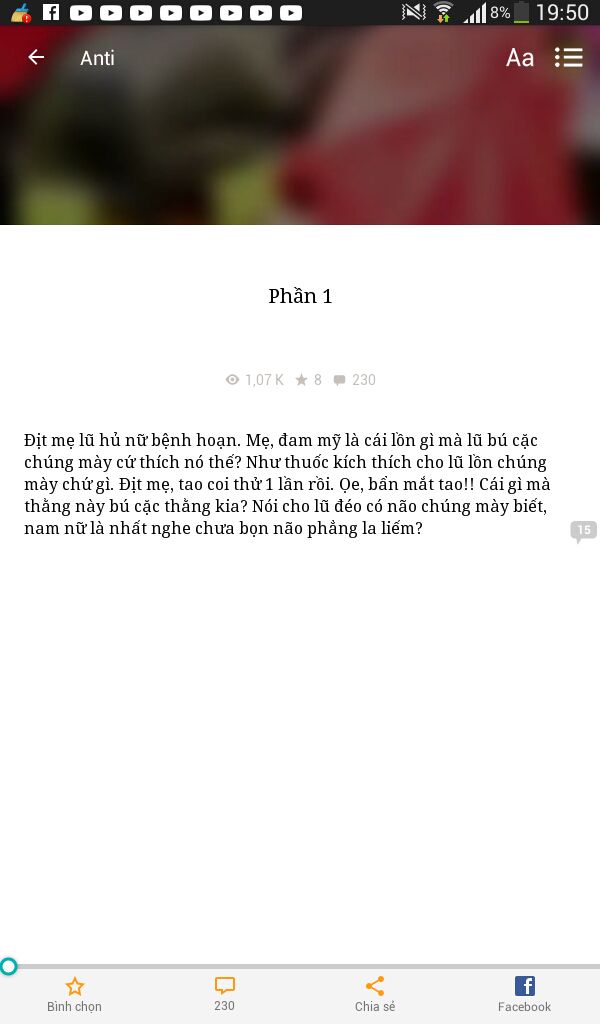Go back using the arrow icon
This screenshot has height=1024, width=600.
[36, 57]
